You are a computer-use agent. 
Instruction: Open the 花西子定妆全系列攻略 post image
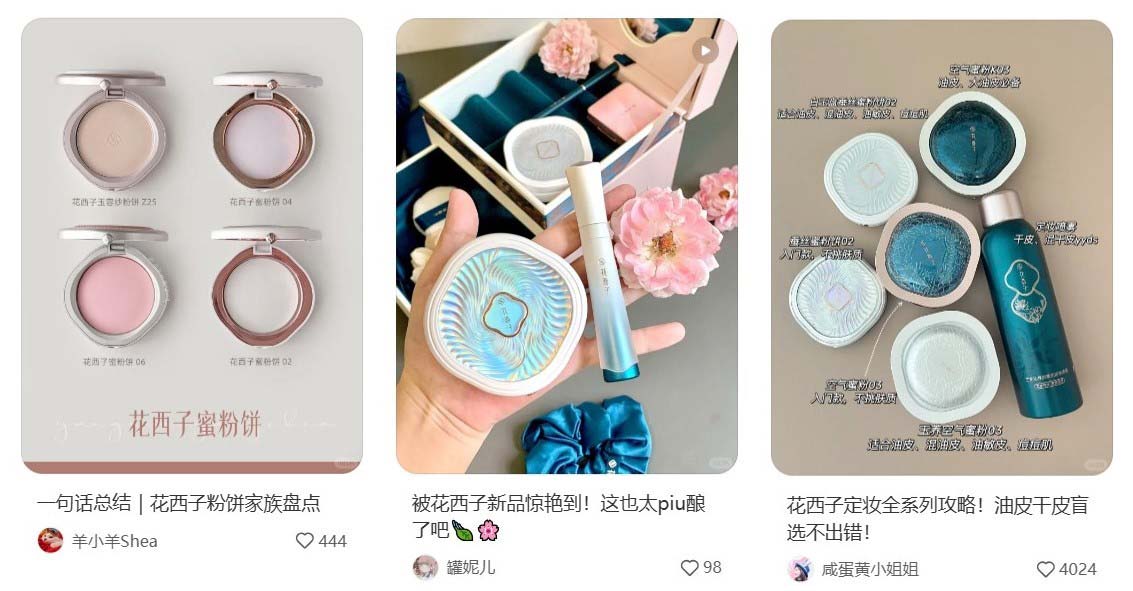pos(941,245)
